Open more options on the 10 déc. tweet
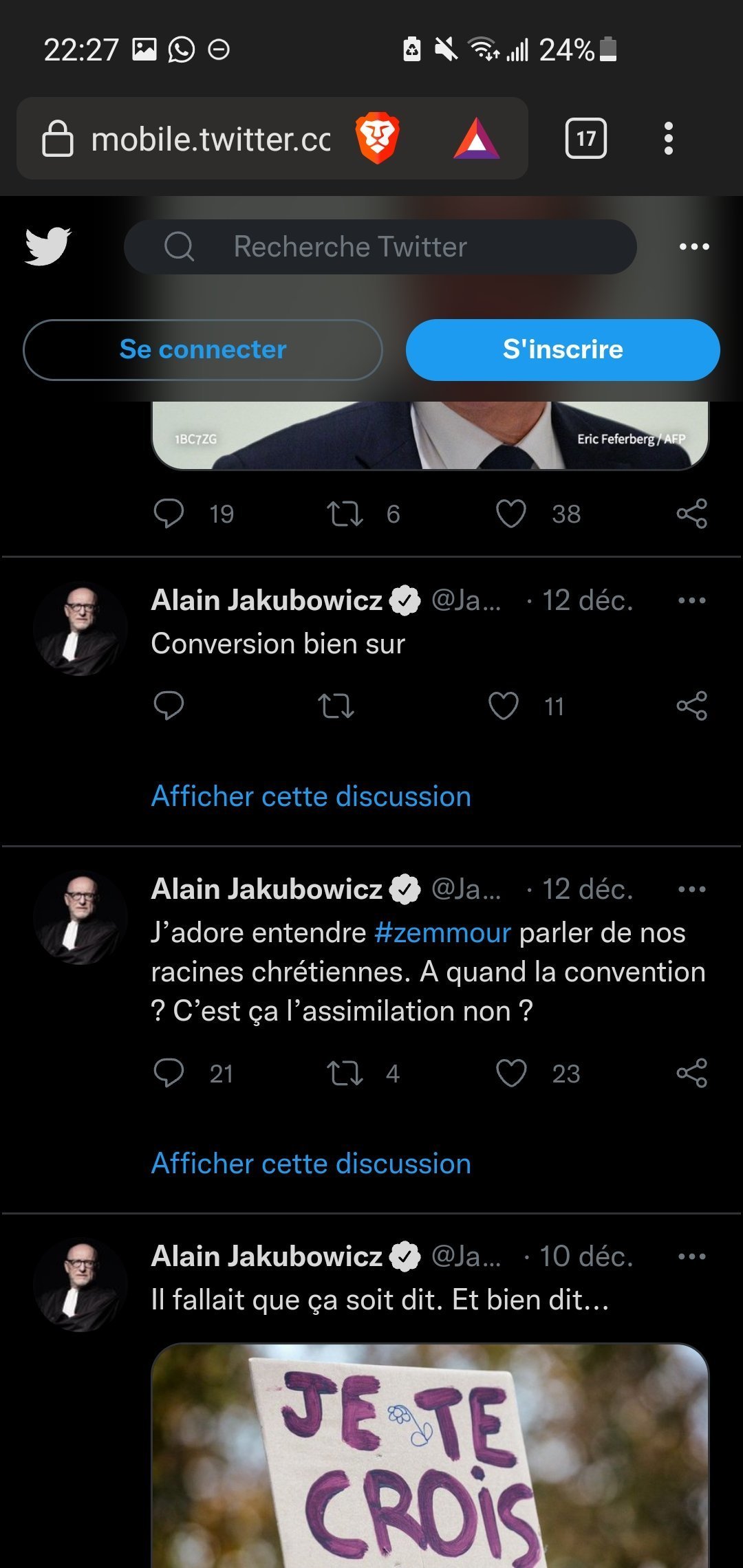Image resolution: width=743 pixels, height=1568 pixels. (x=691, y=1256)
